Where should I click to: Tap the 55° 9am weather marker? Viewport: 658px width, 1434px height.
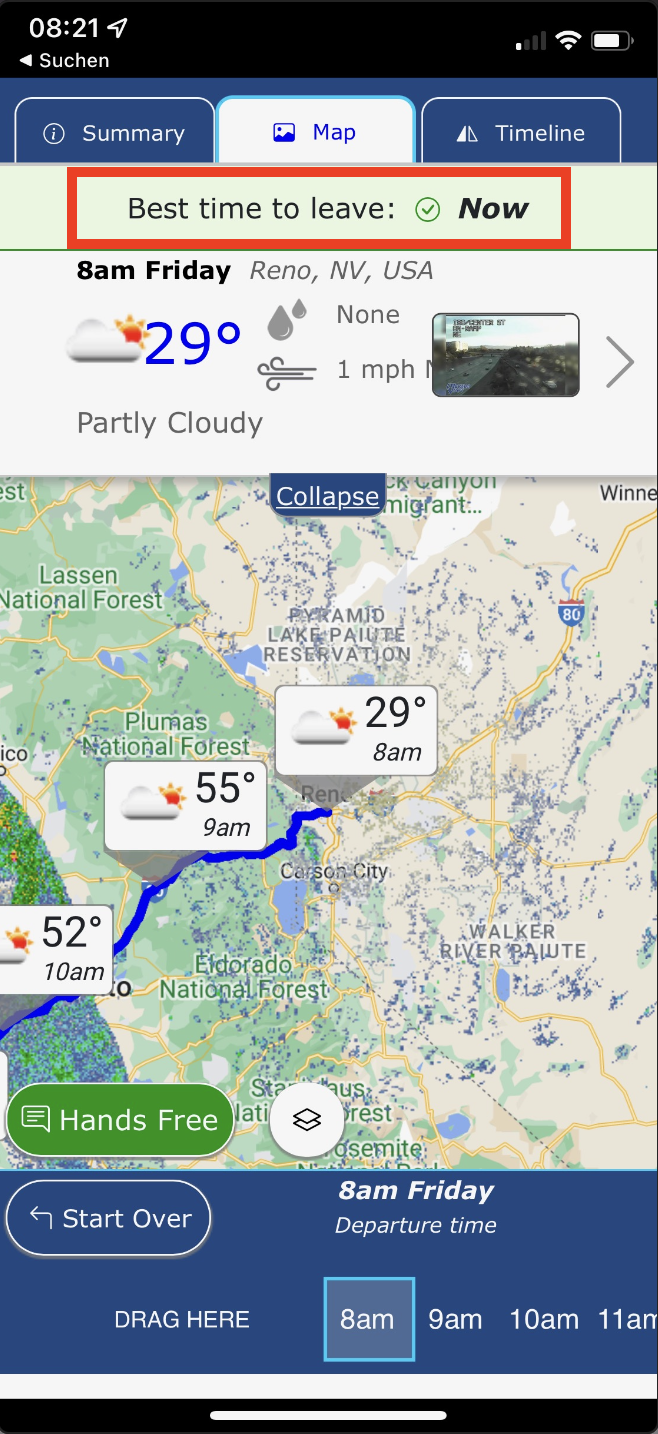click(186, 807)
